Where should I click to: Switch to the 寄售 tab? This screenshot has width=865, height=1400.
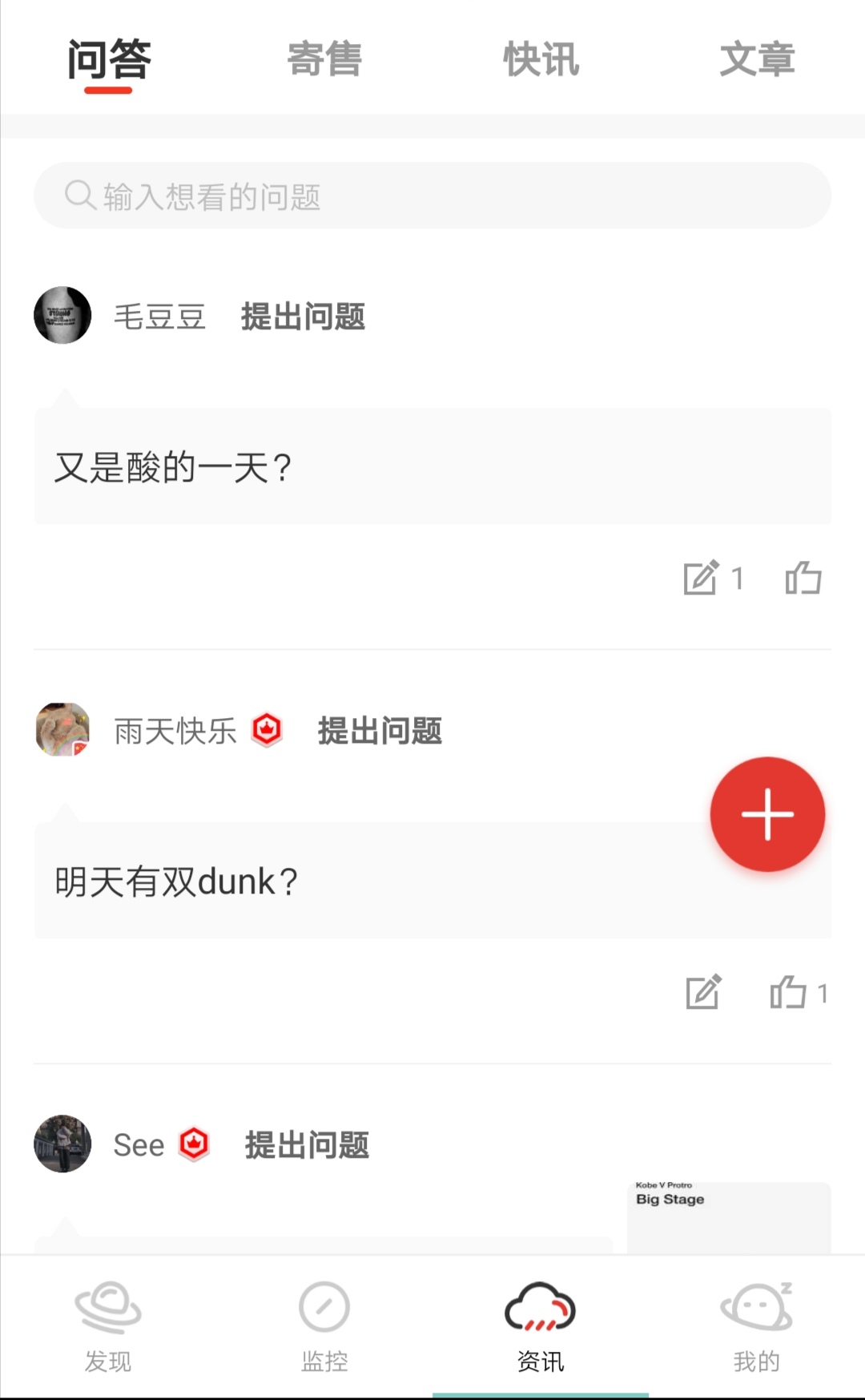(x=324, y=60)
